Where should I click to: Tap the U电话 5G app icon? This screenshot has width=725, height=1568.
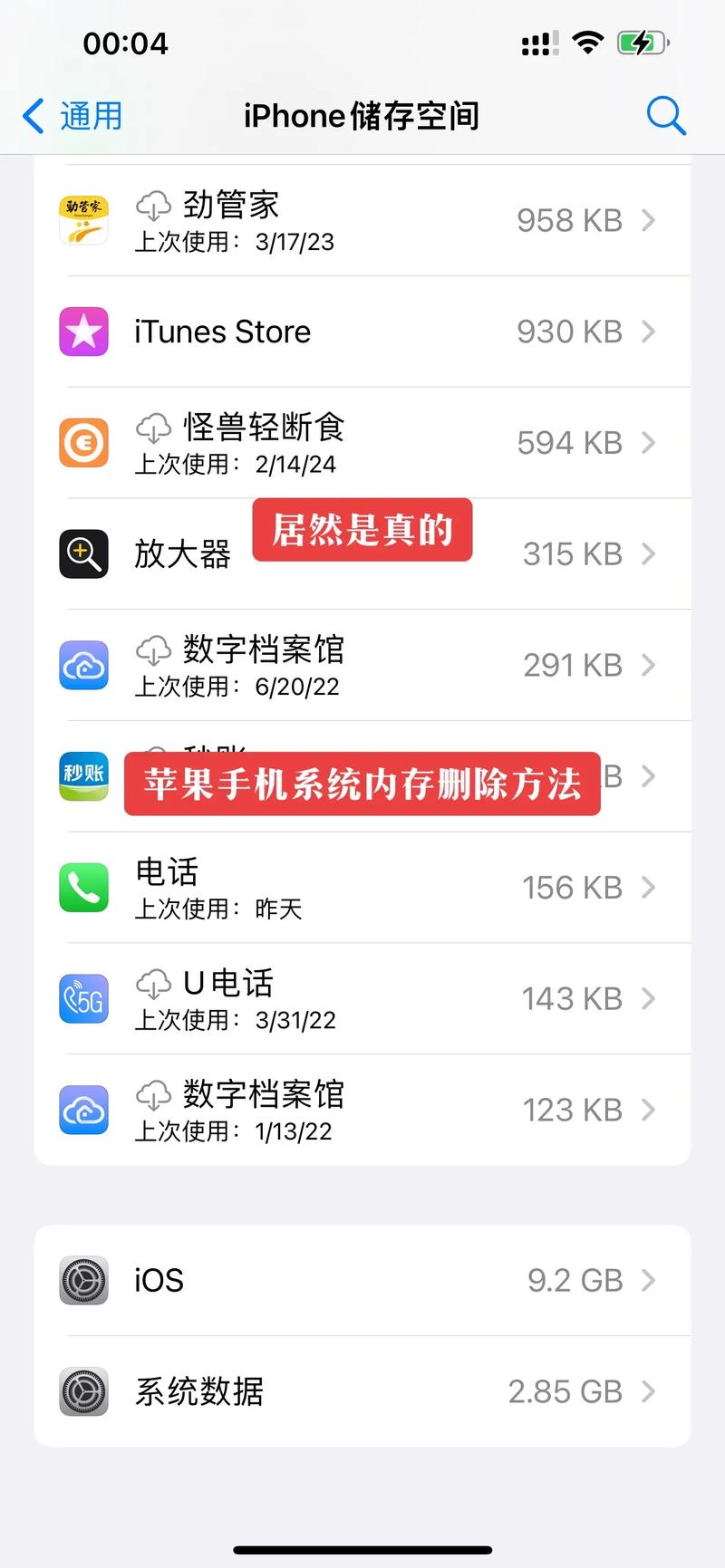coord(83,999)
